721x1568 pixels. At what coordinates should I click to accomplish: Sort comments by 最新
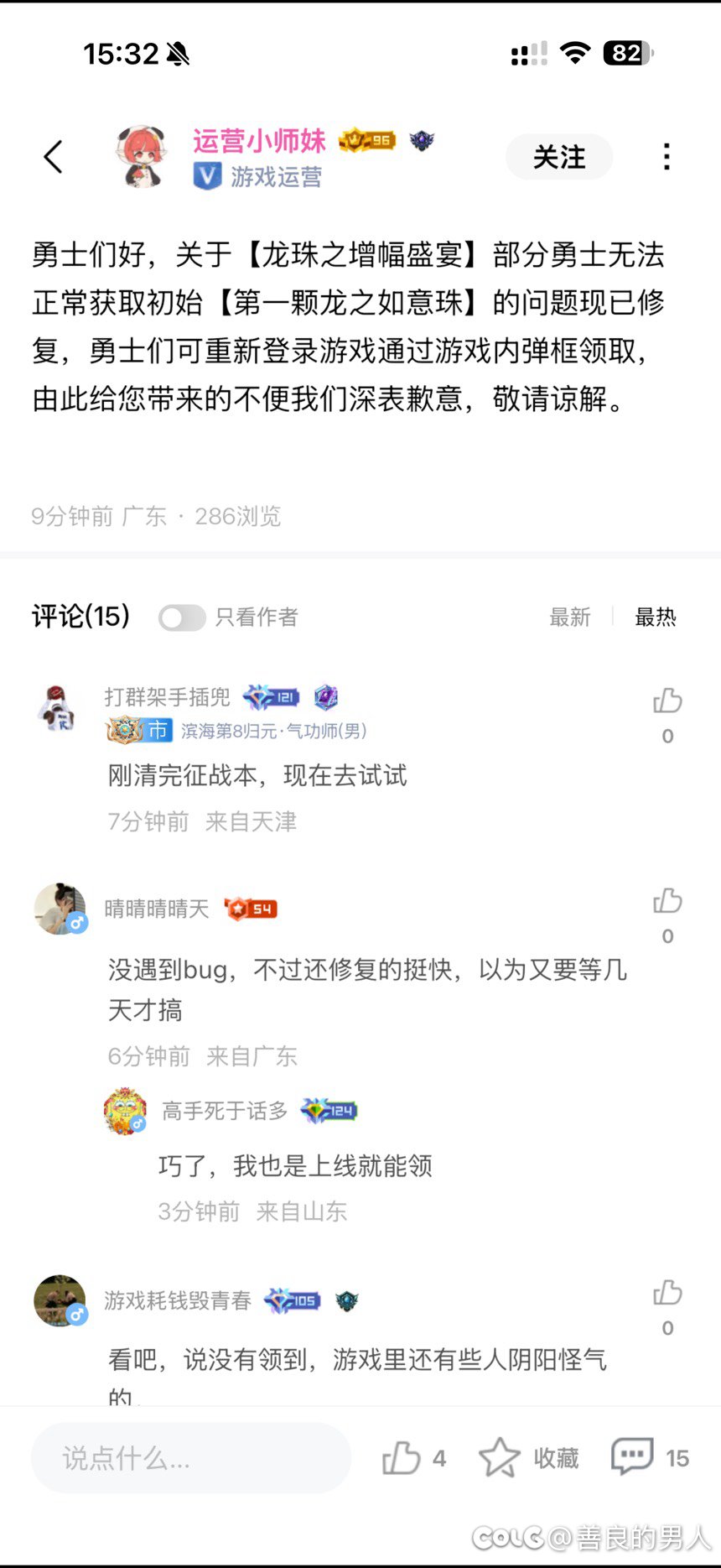point(570,618)
